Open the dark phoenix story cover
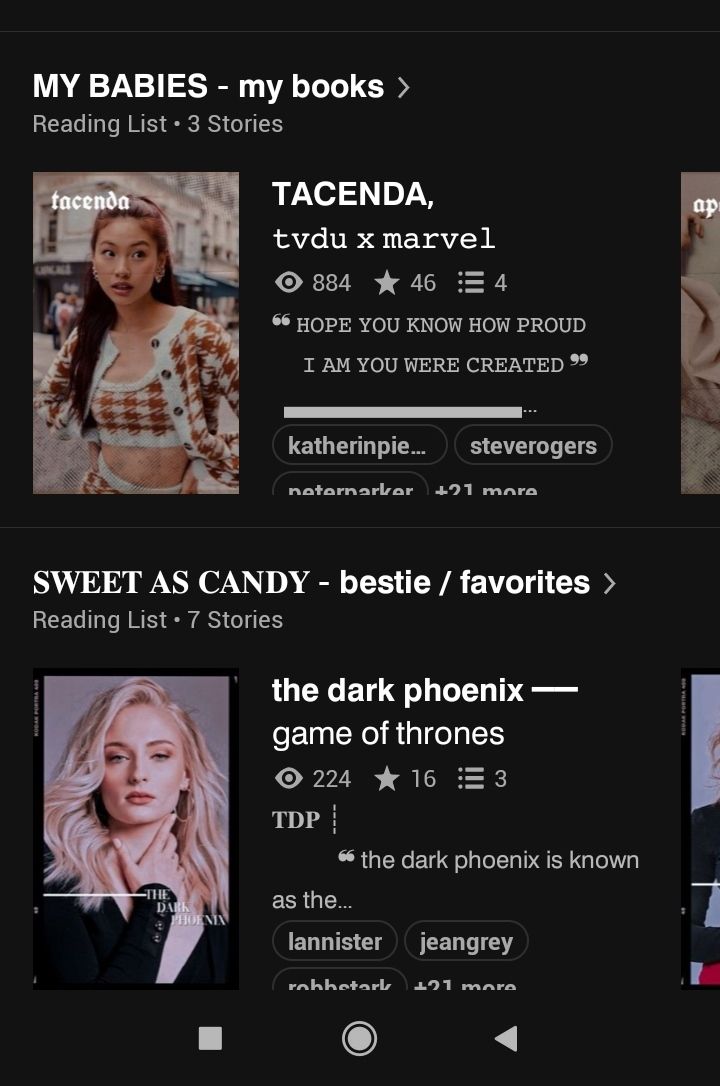720x1086 pixels. (136, 829)
